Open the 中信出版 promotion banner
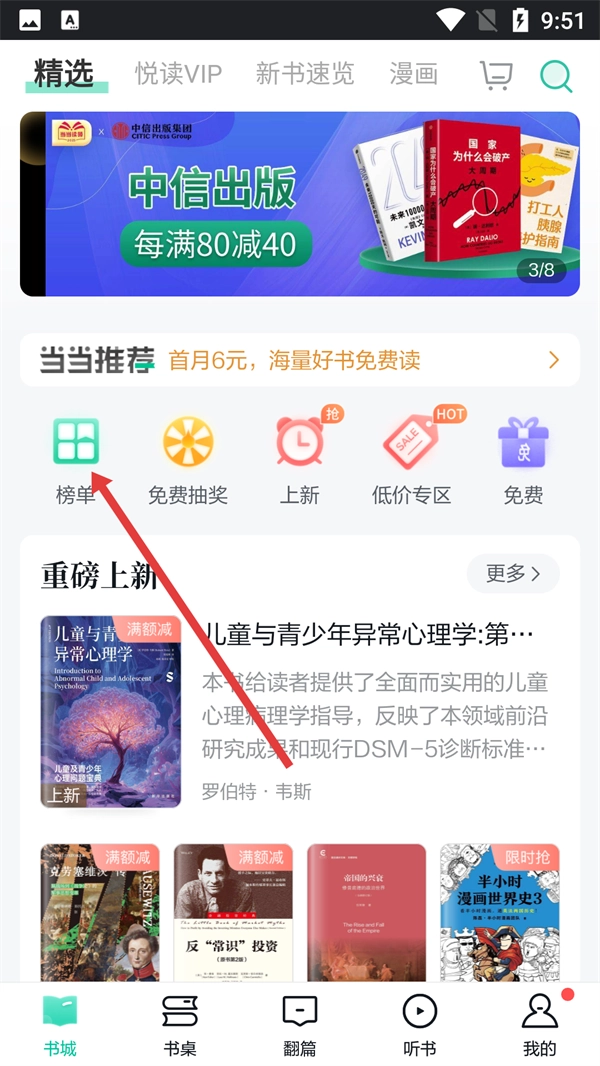Image resolution: width=600 pixels, height=1066 pixels. click(x=300, y=204)
